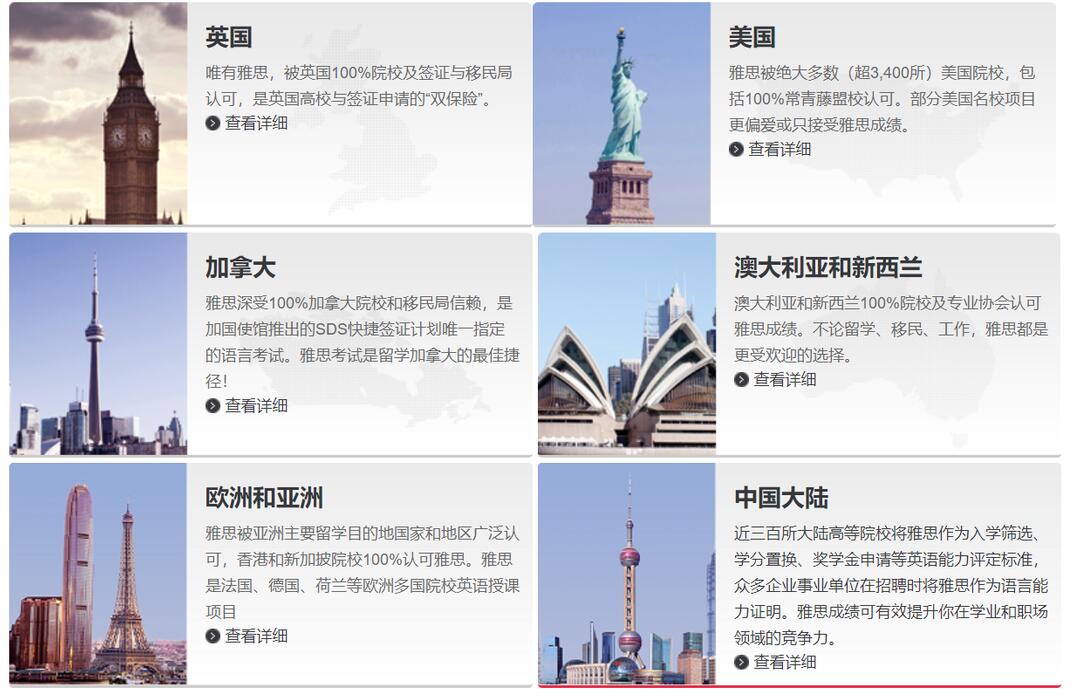Open 查看详细 under 英国
This screenshot has width=1076, height=696.
[x=255, y=123]
